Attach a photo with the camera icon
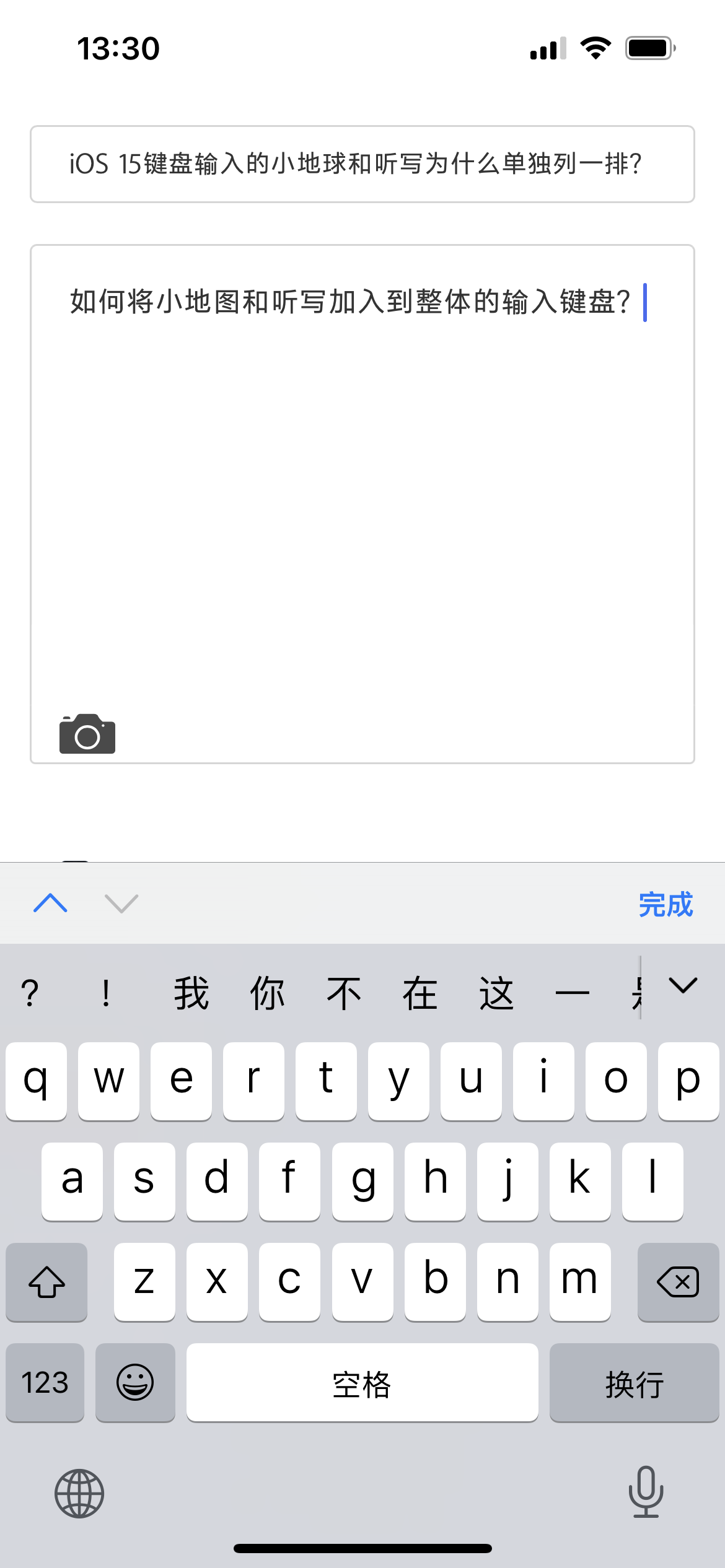This screenshot has width=725, height=1568. (87, 734)
